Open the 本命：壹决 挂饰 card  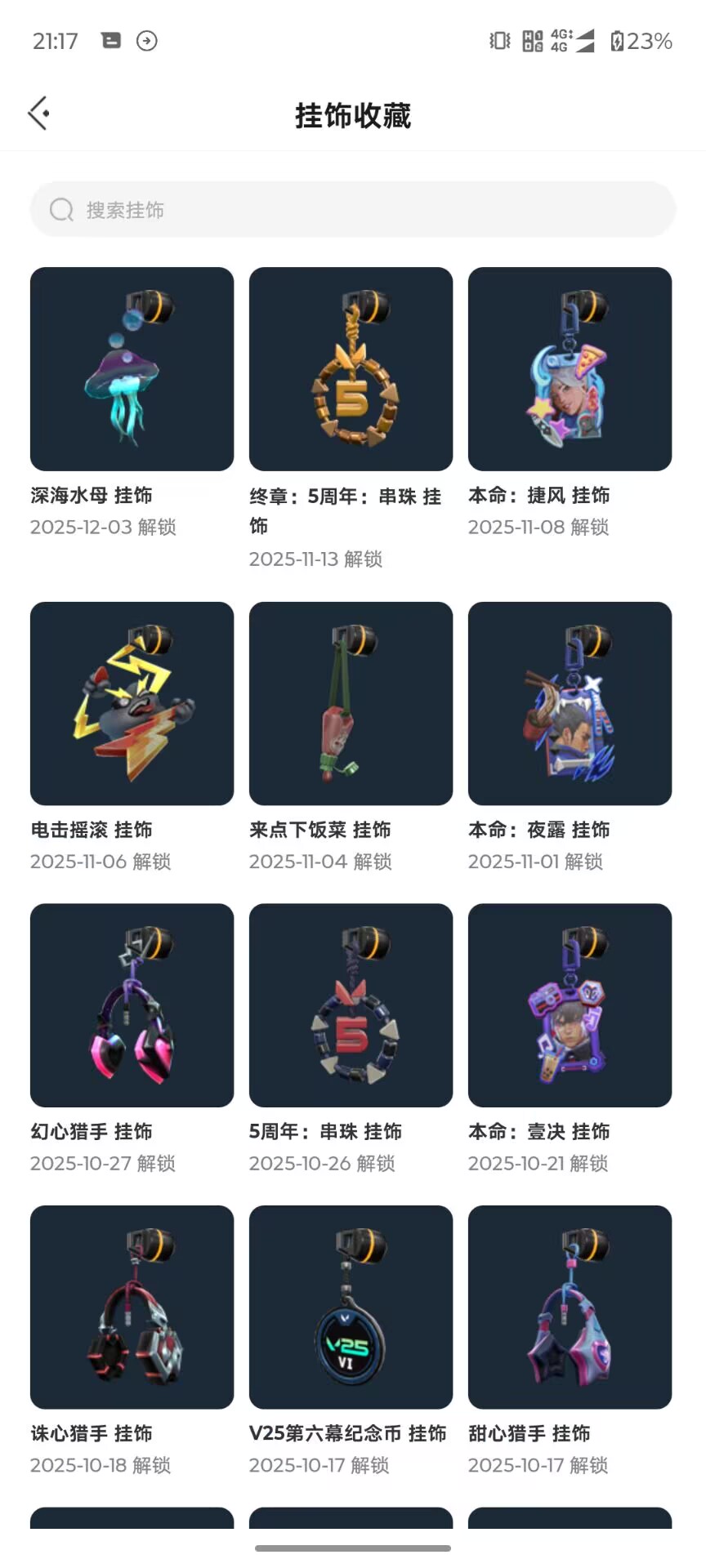pyautogui.click(x=570, y=1005)
